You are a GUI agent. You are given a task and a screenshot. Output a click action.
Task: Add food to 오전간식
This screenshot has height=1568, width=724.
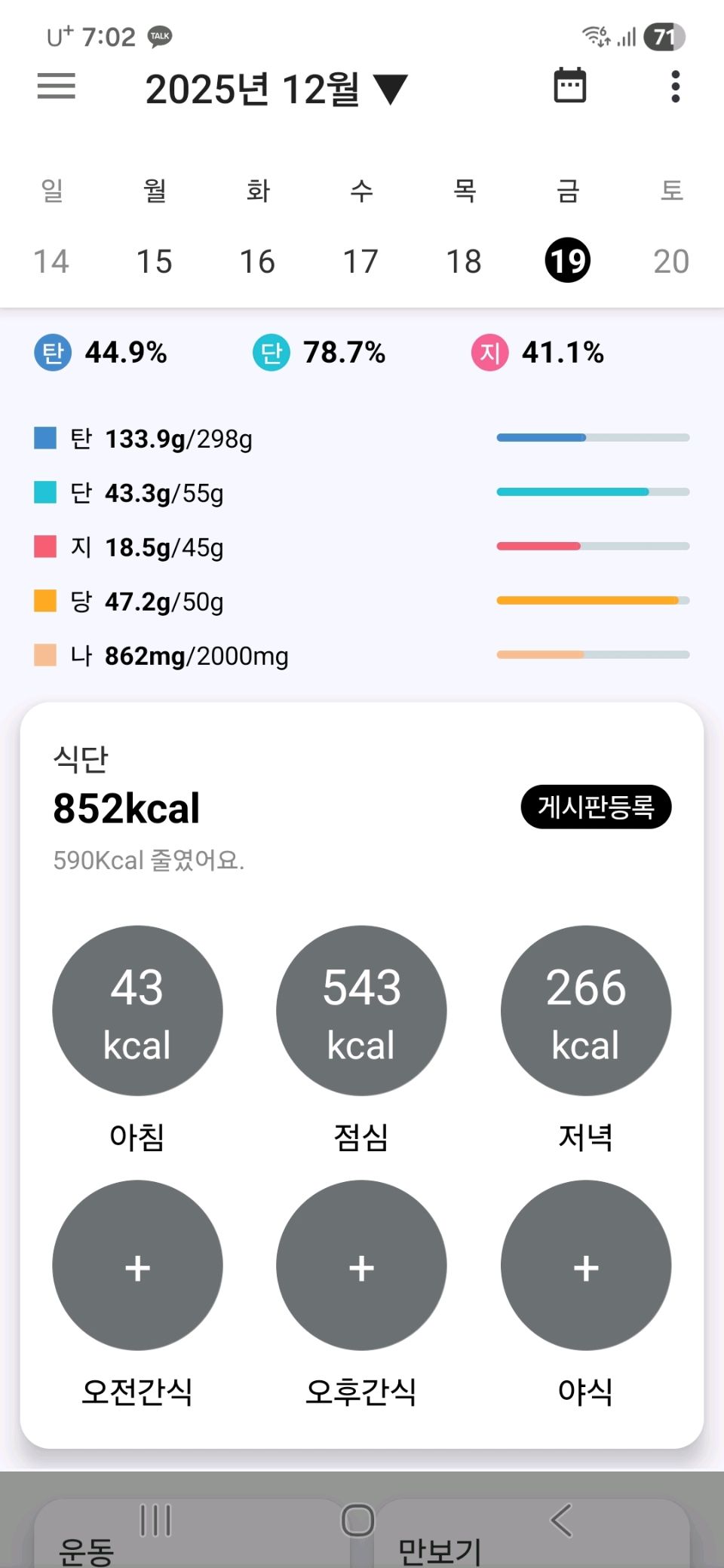pyautogui.click(x=137, y=1266)
